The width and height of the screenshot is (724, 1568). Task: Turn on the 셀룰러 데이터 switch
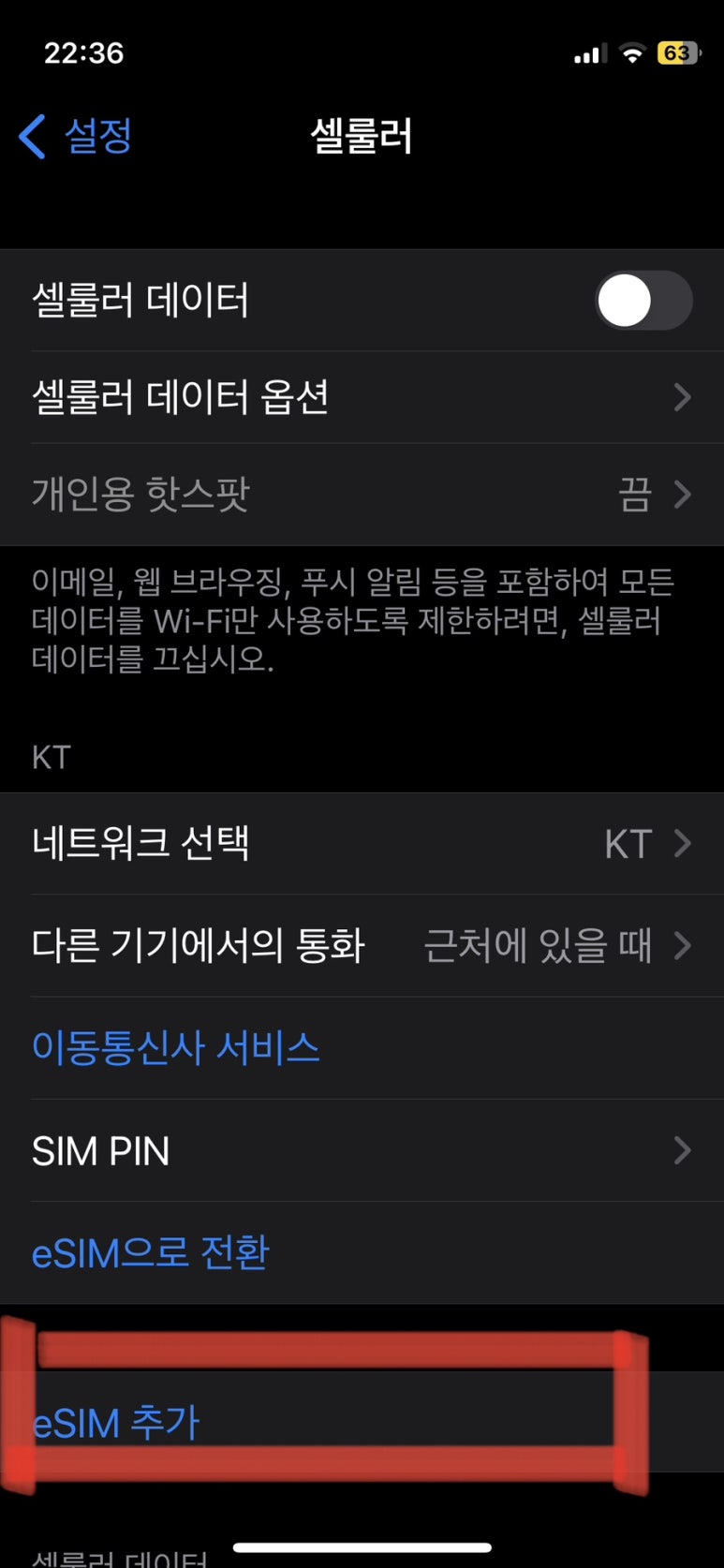(643, 300)
